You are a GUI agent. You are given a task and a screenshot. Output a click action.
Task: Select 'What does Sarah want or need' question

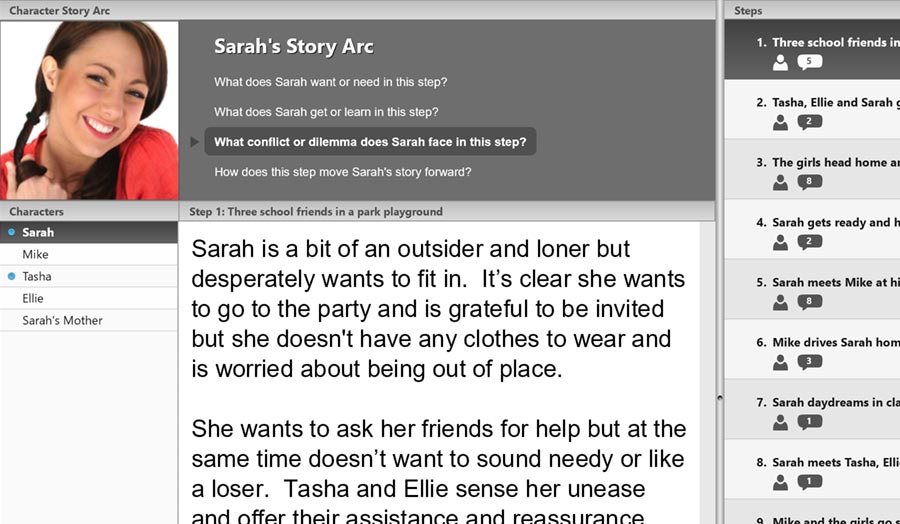330,82
